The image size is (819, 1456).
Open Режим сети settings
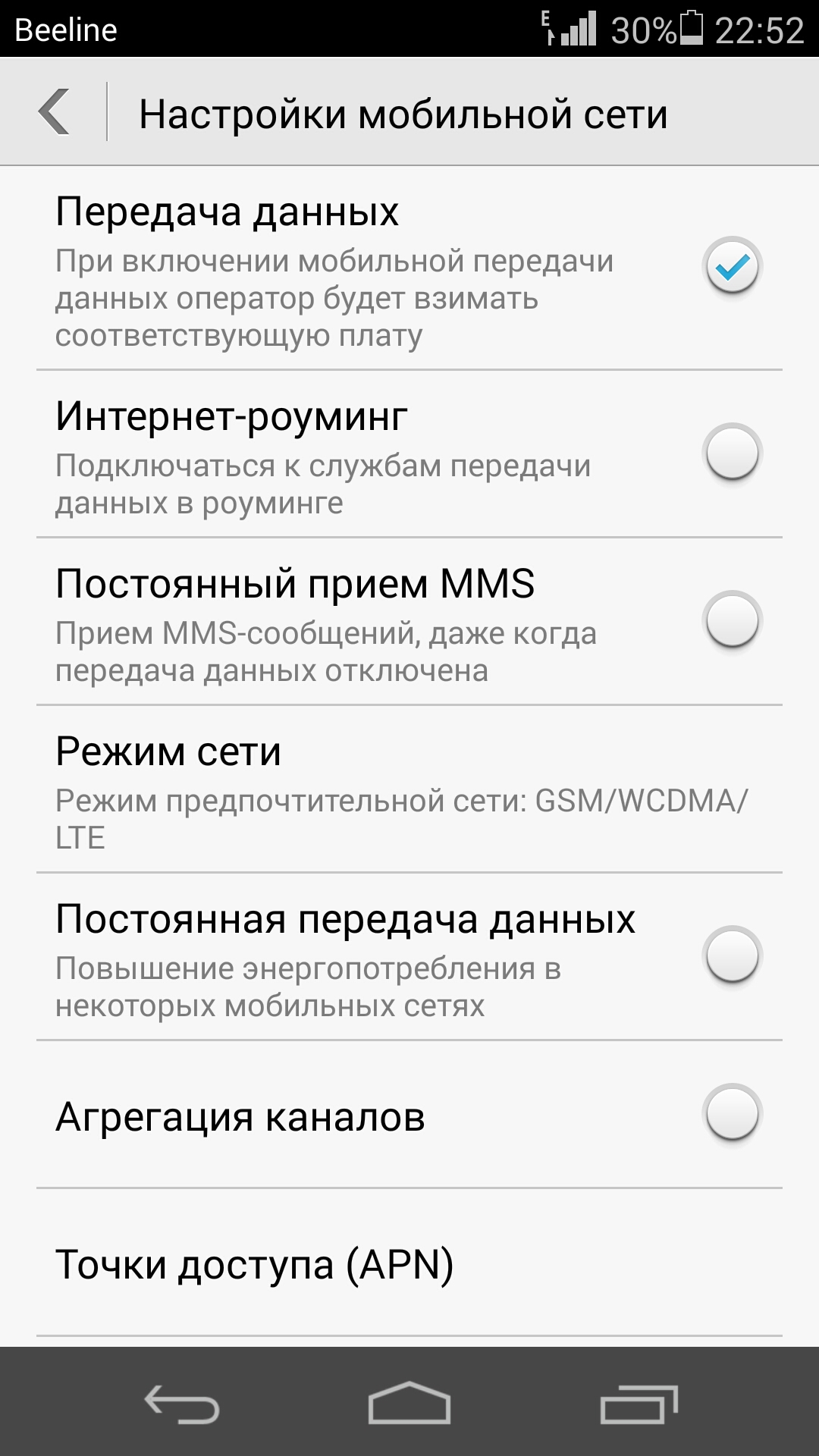[x=409, y=789]
